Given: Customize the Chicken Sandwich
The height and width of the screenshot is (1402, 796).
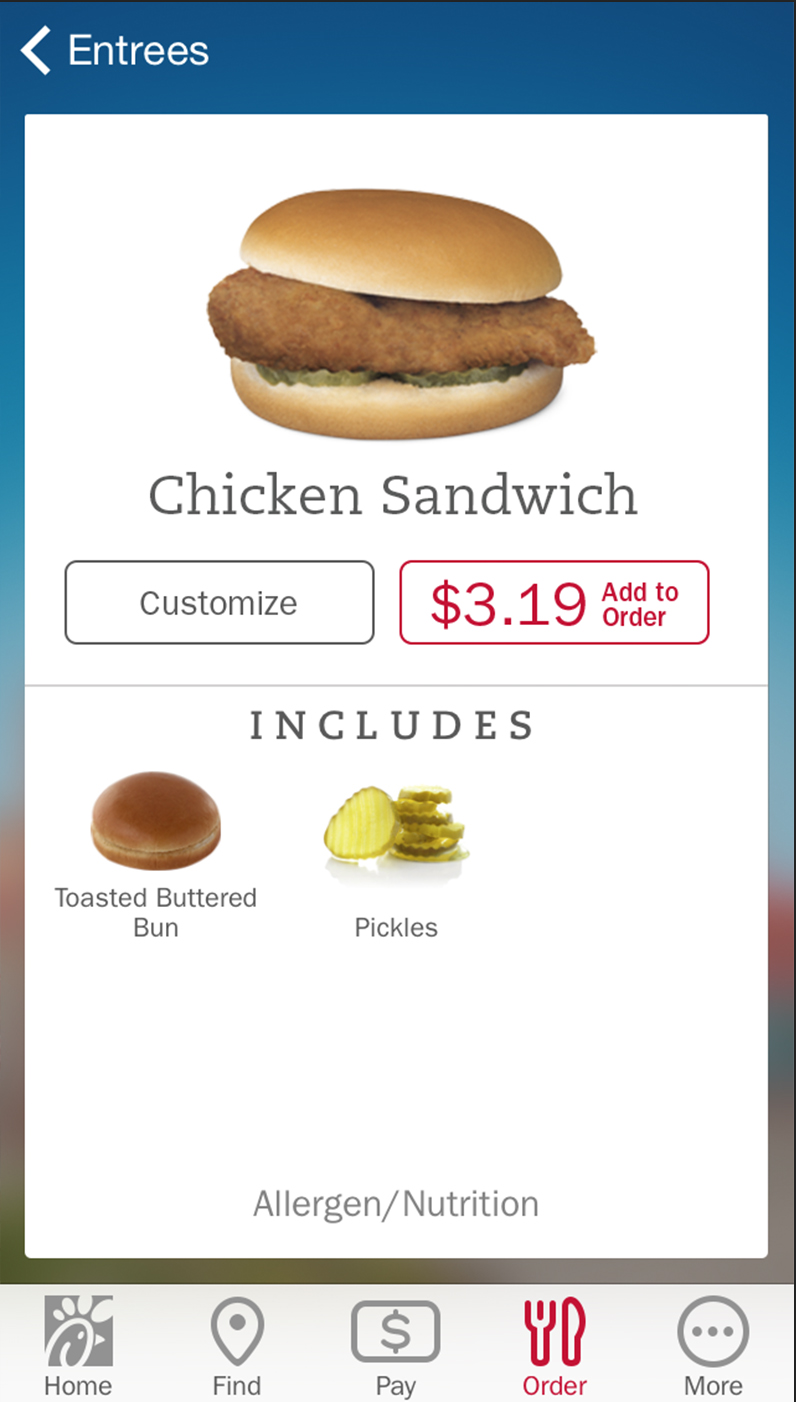Looking at the screenshot, I should point(219,602).
